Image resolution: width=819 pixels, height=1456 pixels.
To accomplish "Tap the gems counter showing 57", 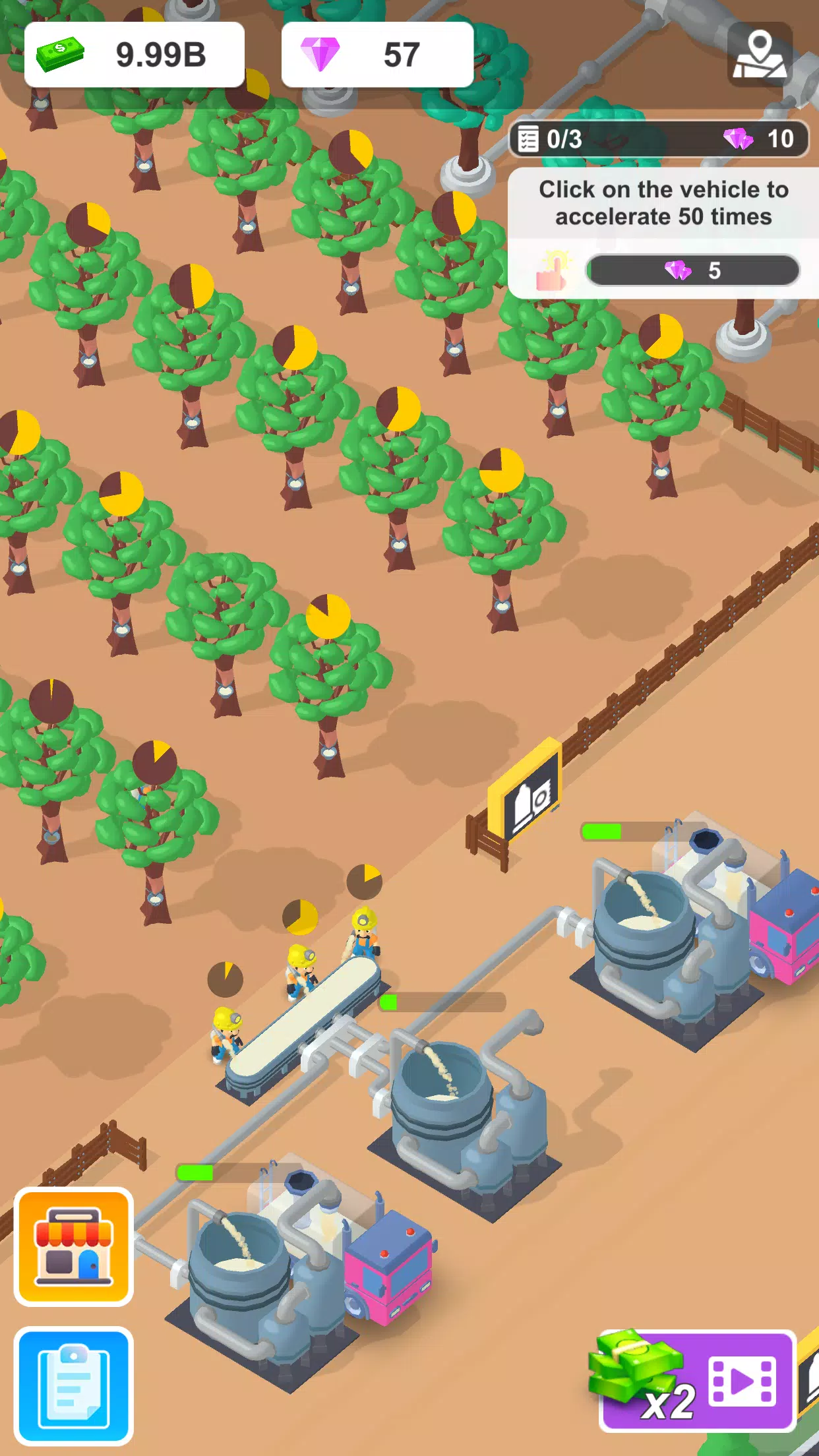I will pos(377,55).
